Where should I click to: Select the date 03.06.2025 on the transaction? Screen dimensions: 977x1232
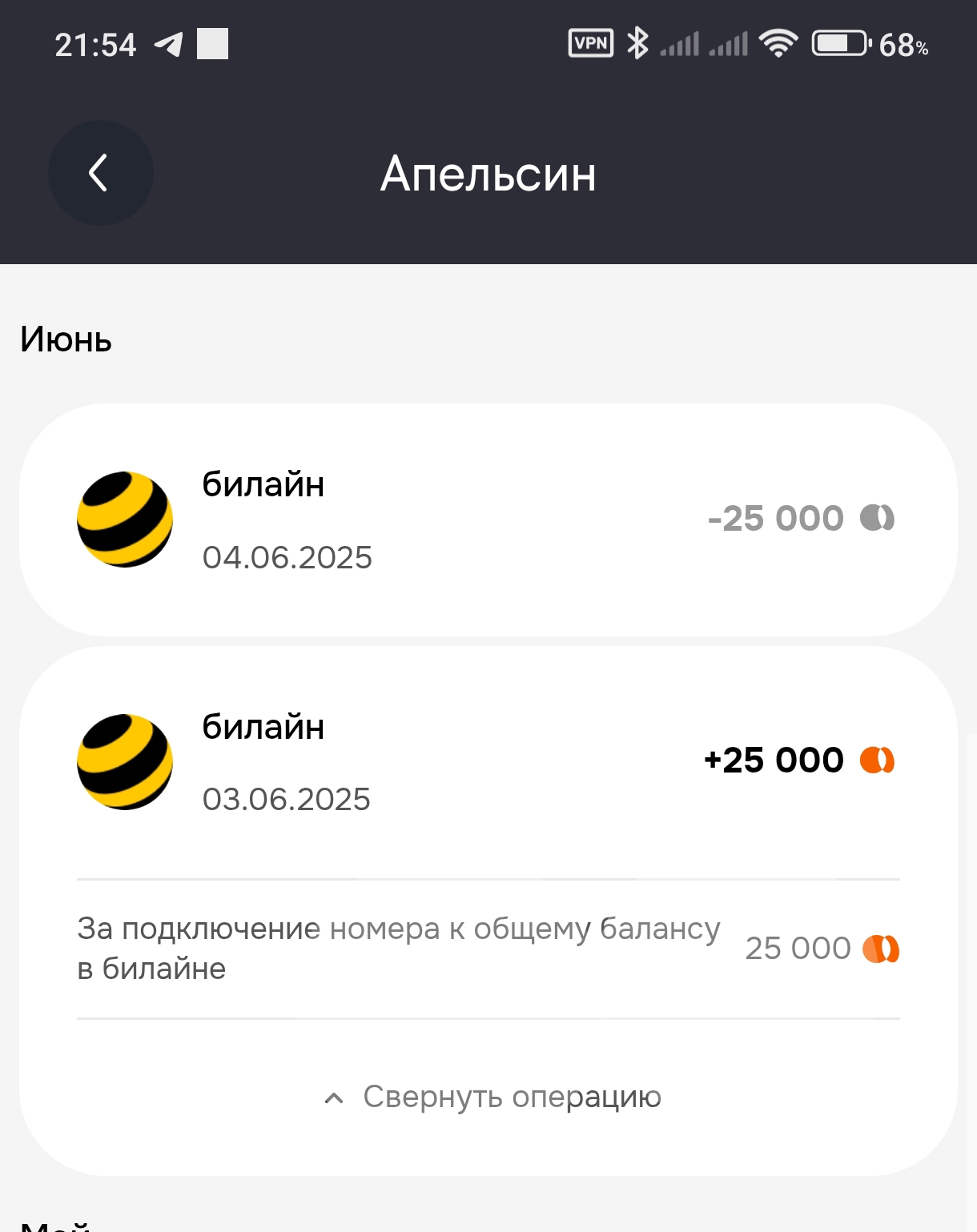point(286,798)
